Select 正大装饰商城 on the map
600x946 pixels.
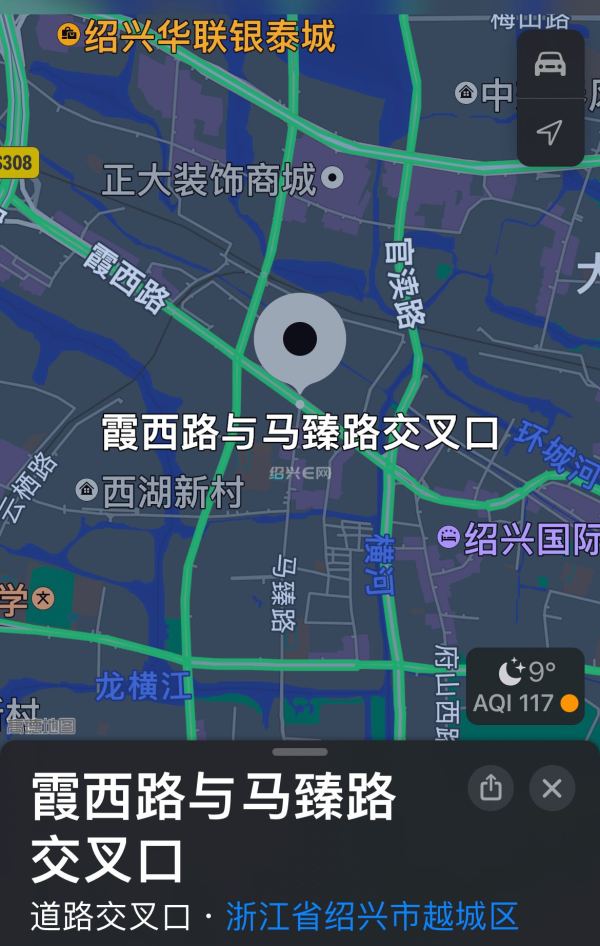point(332,179)
